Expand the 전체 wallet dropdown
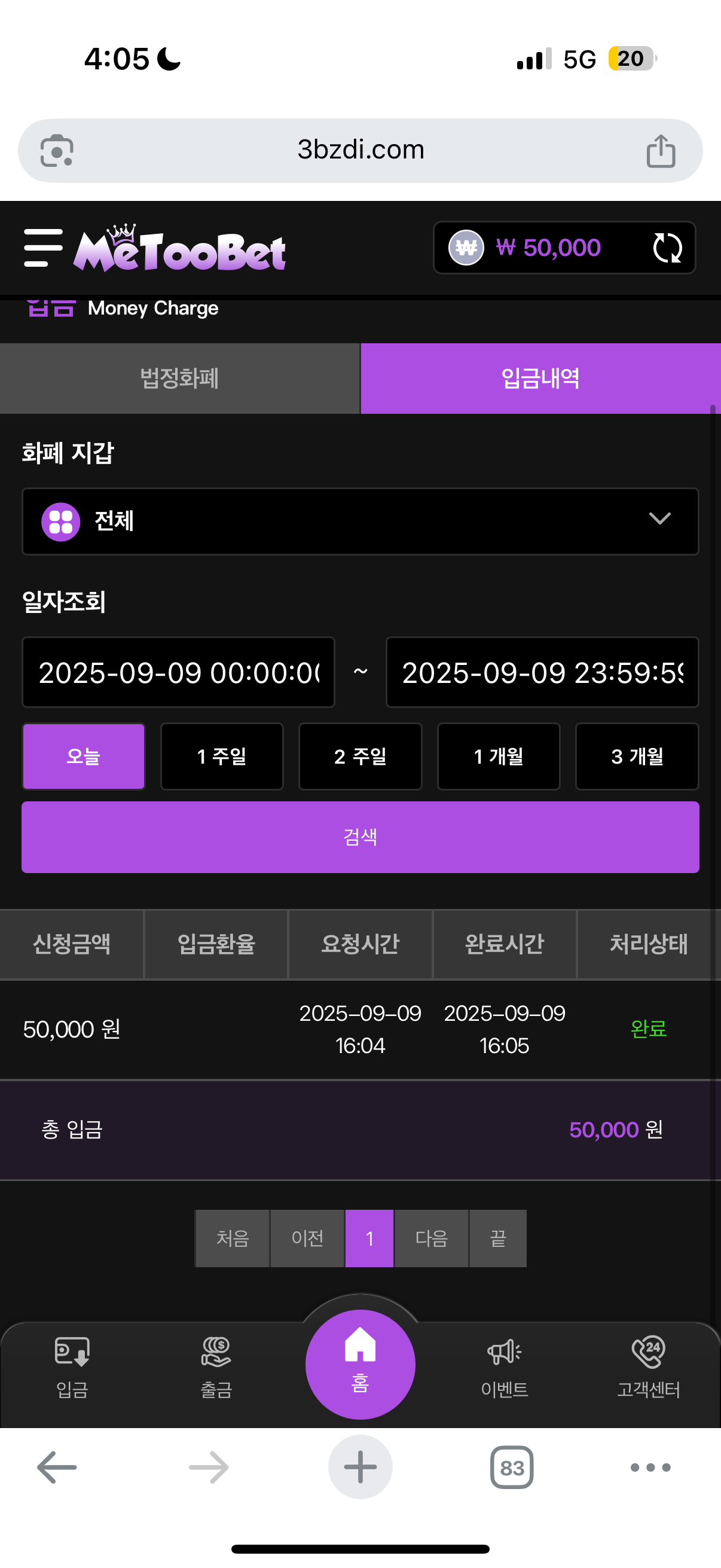721x1568 pixels. coord(360,521)
